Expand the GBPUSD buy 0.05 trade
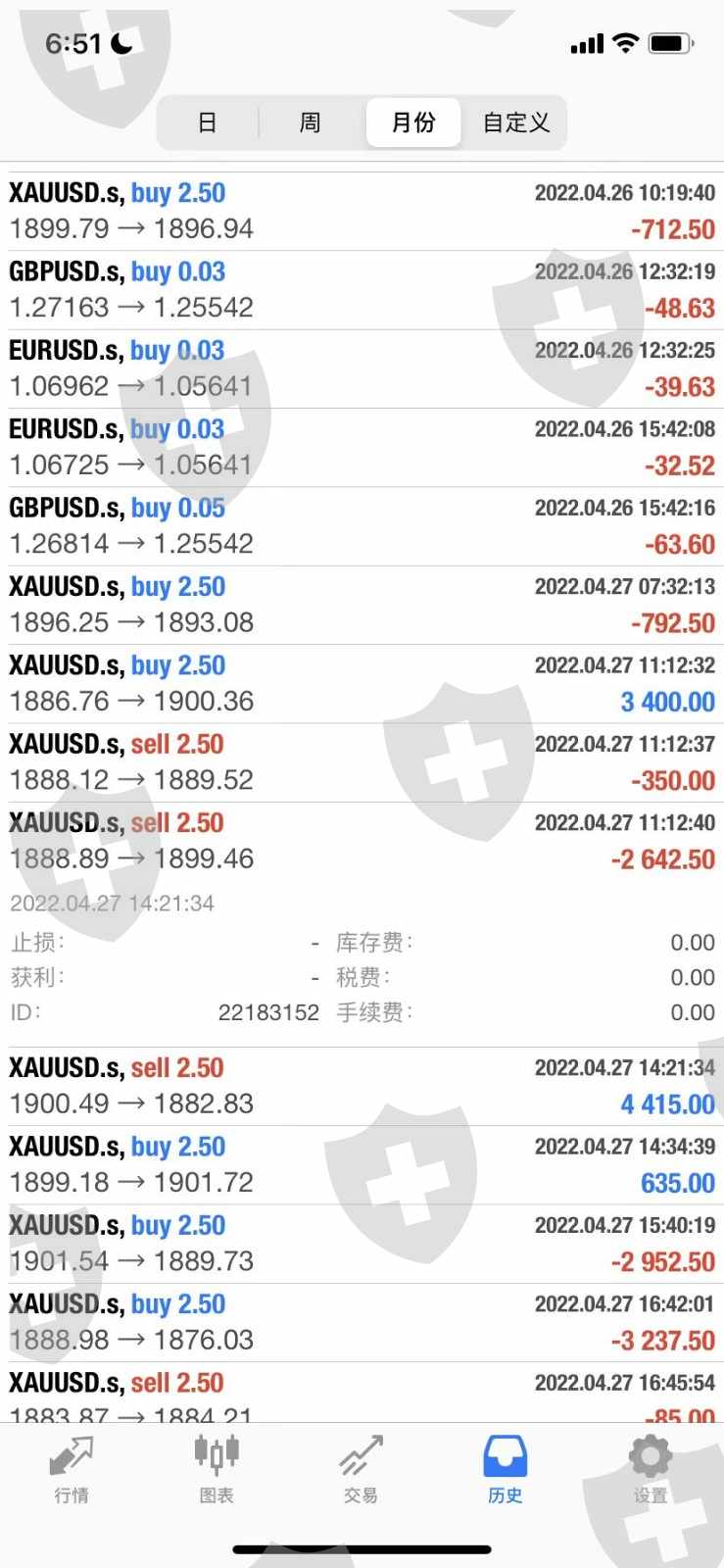 pyautogui.click(x=362, y=526)
